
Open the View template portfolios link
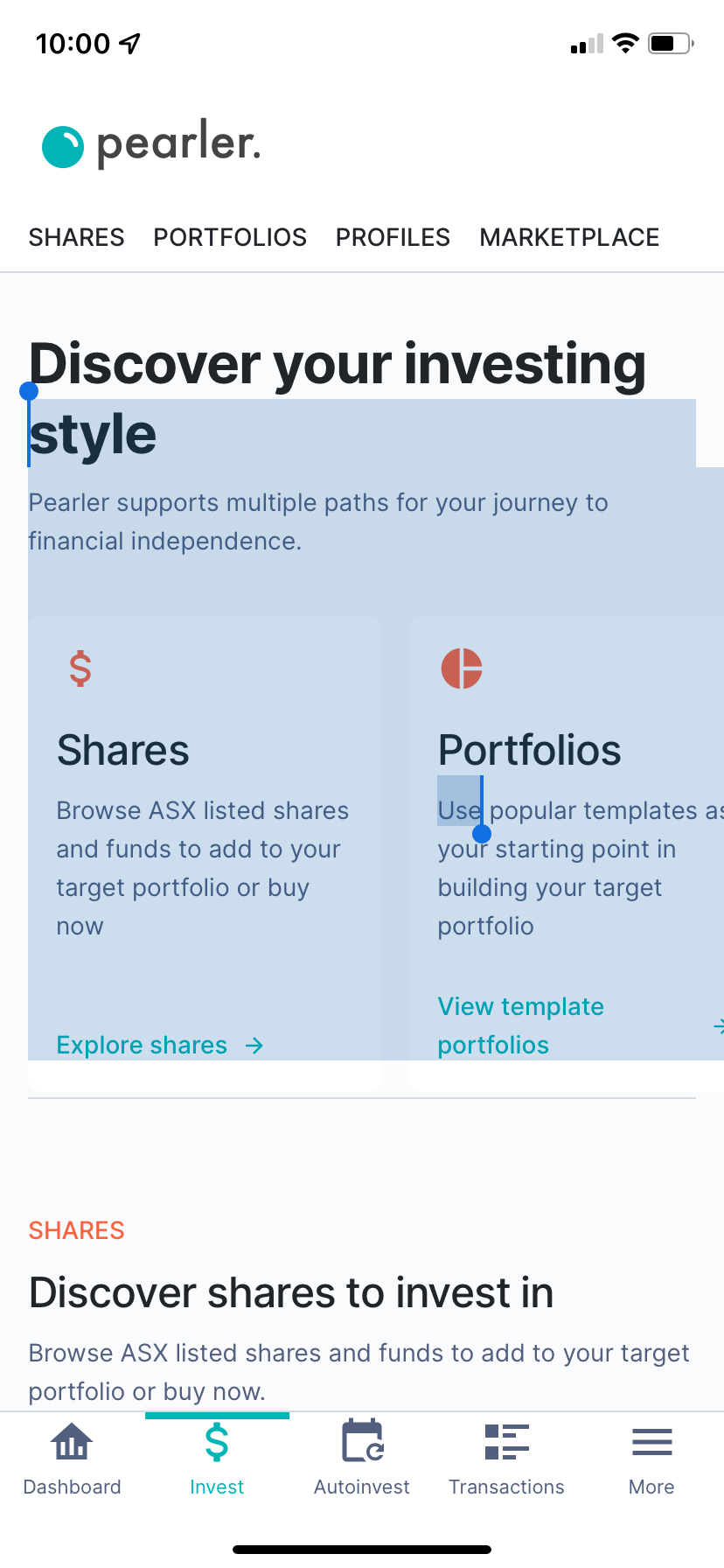coord(521,1025)
